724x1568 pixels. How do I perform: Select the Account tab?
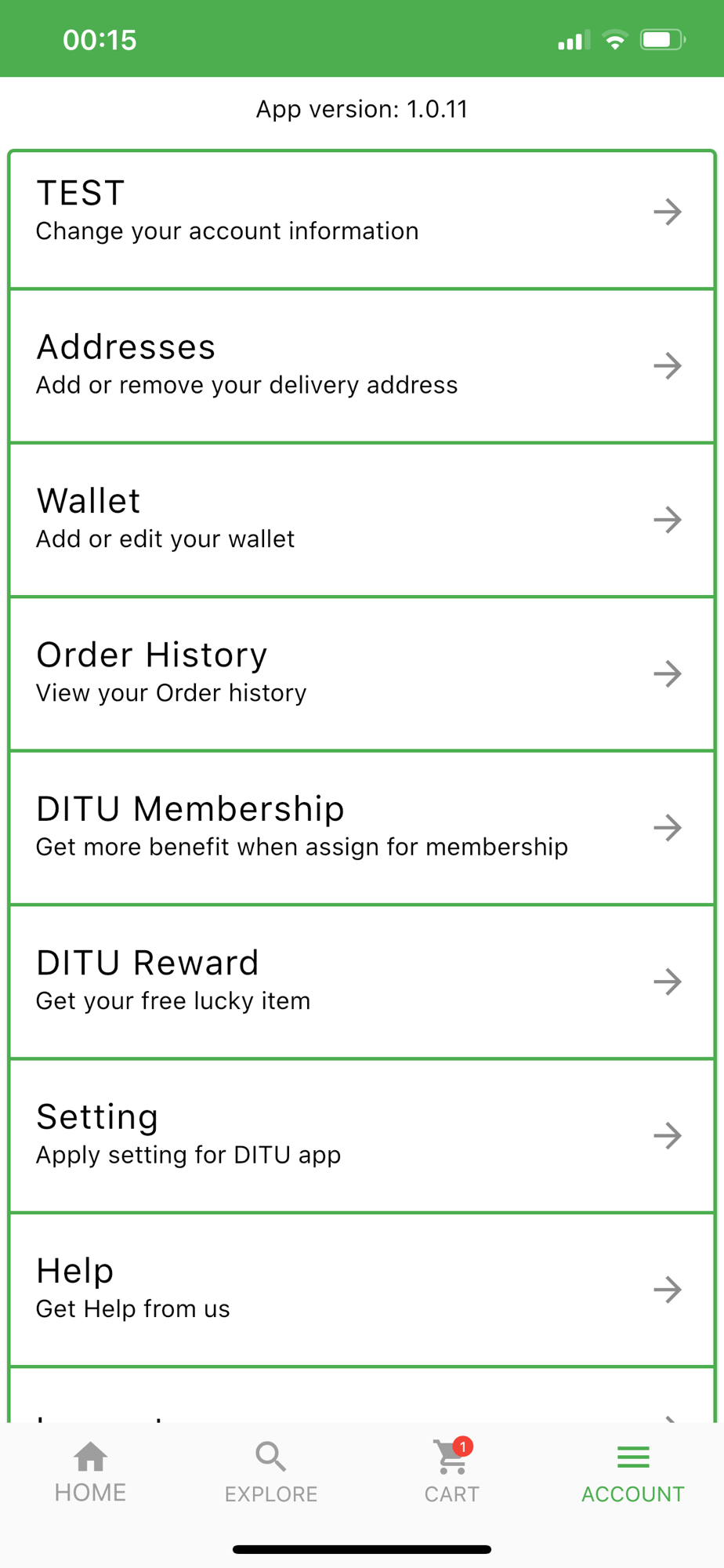click(633, 1472)
